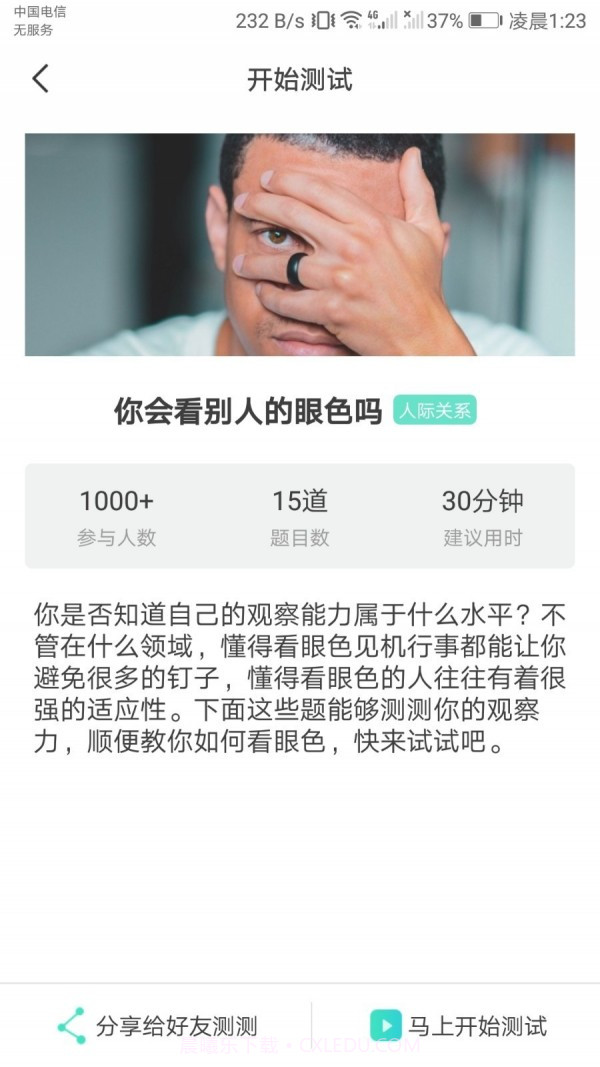Go back using the top-left arrow
This screenshot has height=1067, width=600.
[40, 79]
